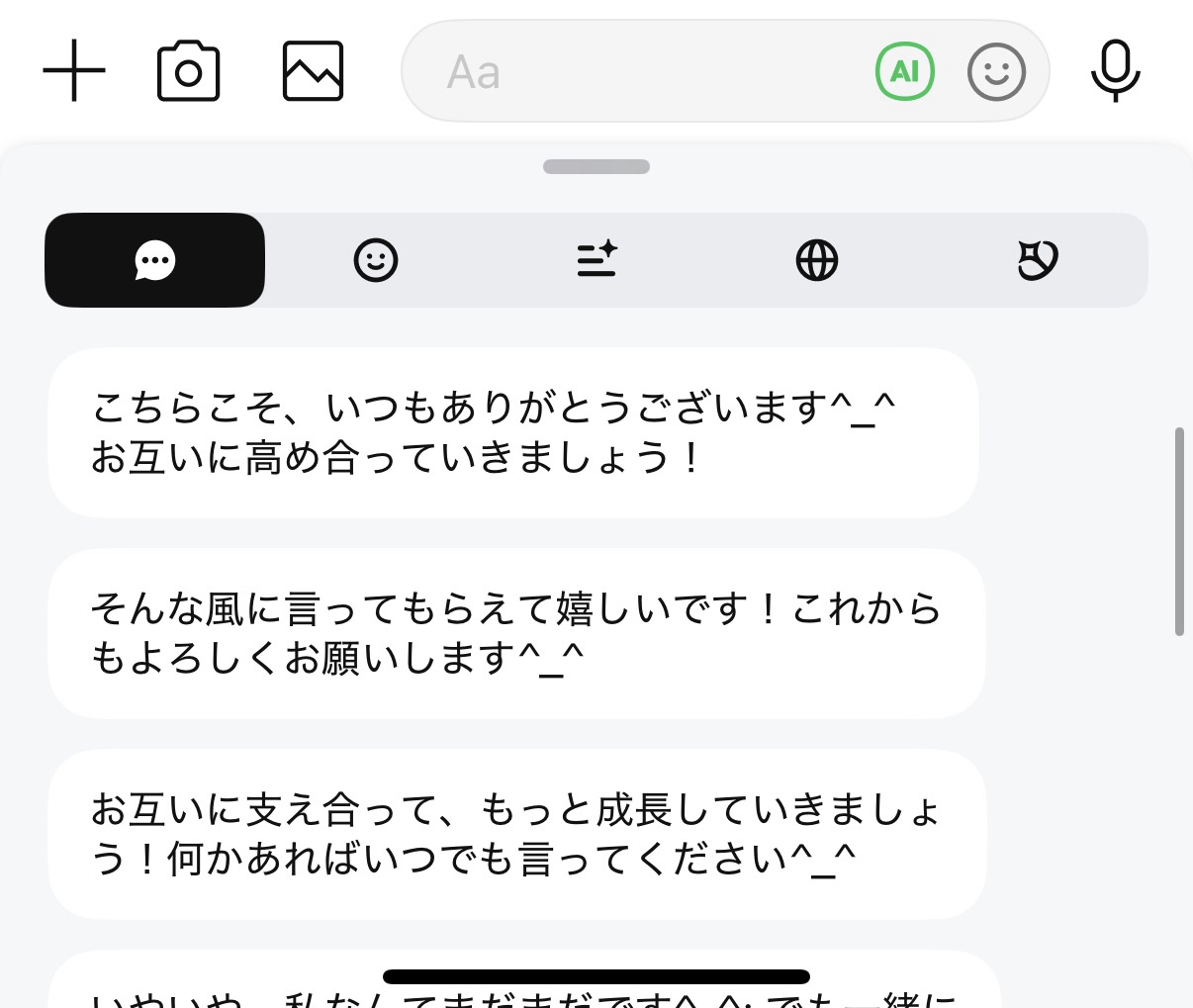Screen dimensions: 1193x1008
Task: Choose reply starting with そんな風に言ってもらえて
Action: pos(515,633)
